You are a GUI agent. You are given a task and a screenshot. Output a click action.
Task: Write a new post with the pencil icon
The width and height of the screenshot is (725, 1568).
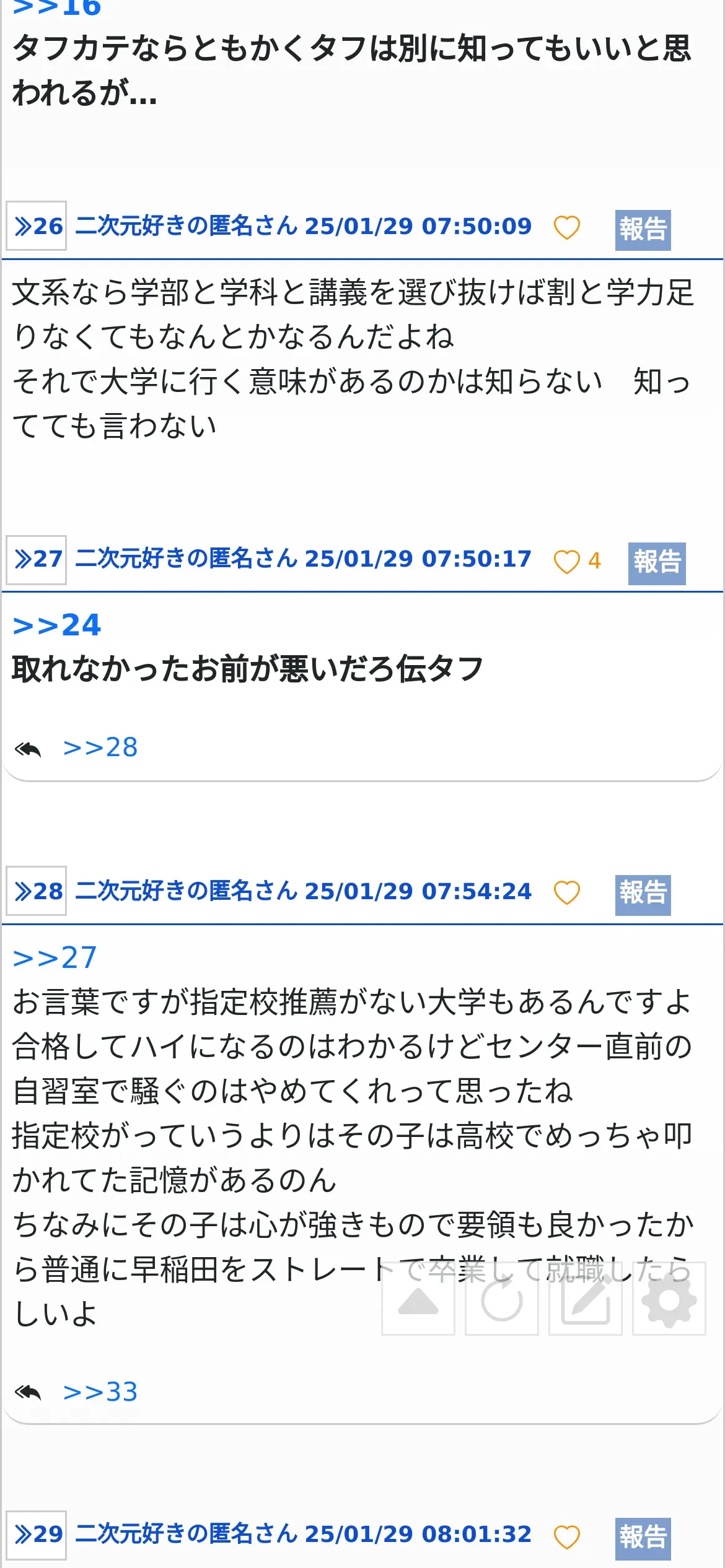point(586,1299)
